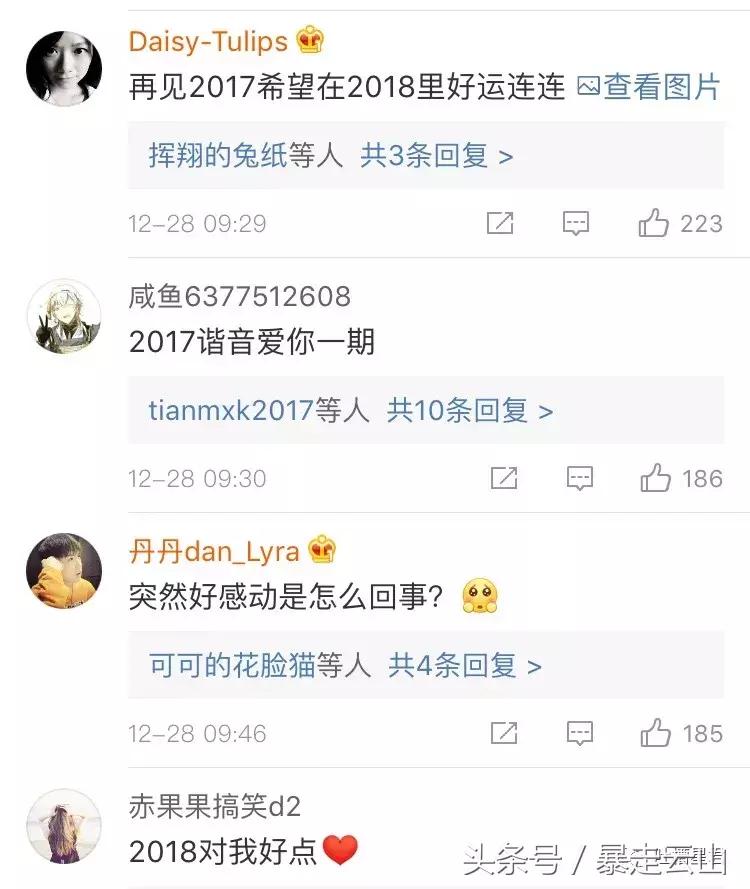Click the crown VIP icon beside 丹丹dan_Lyra

tap(321, 548)
